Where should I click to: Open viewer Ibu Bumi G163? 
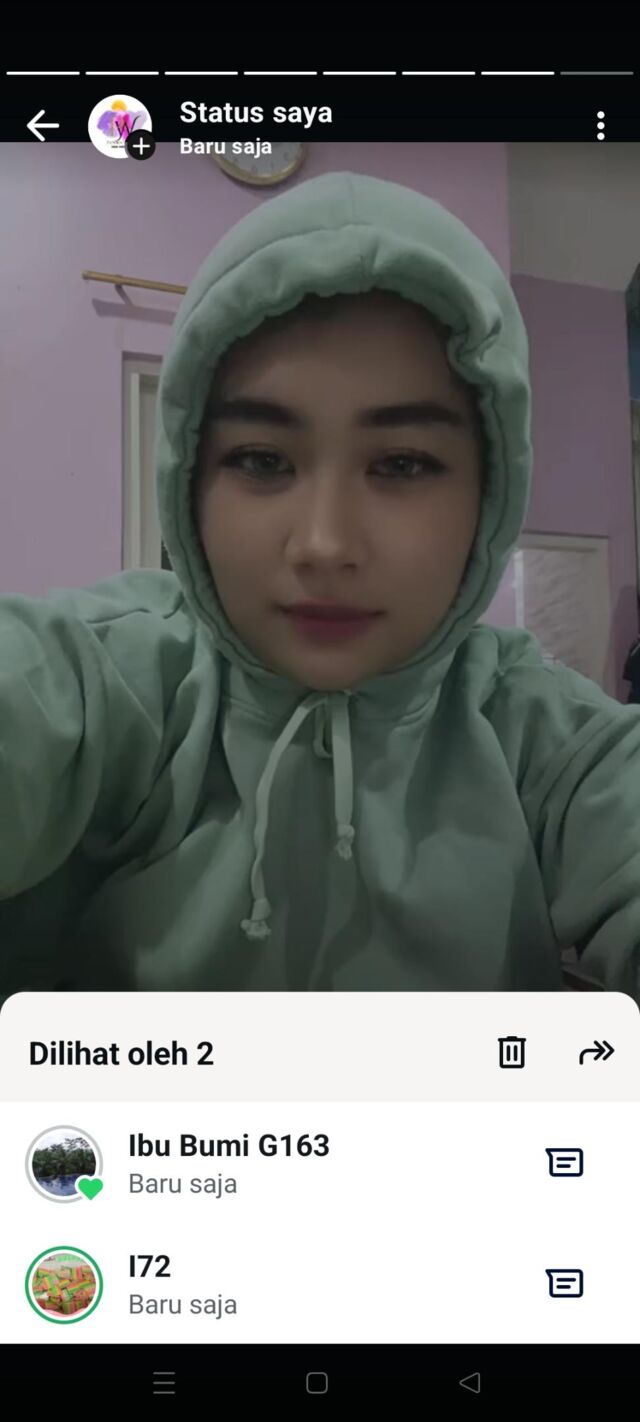click(228, 1163)
